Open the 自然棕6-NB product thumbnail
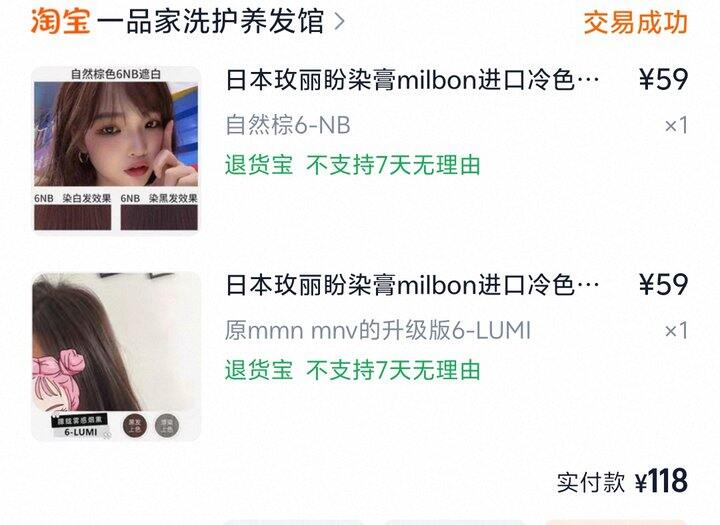The image size is (720, 525). pyautogui.click(x=115, y=150)
